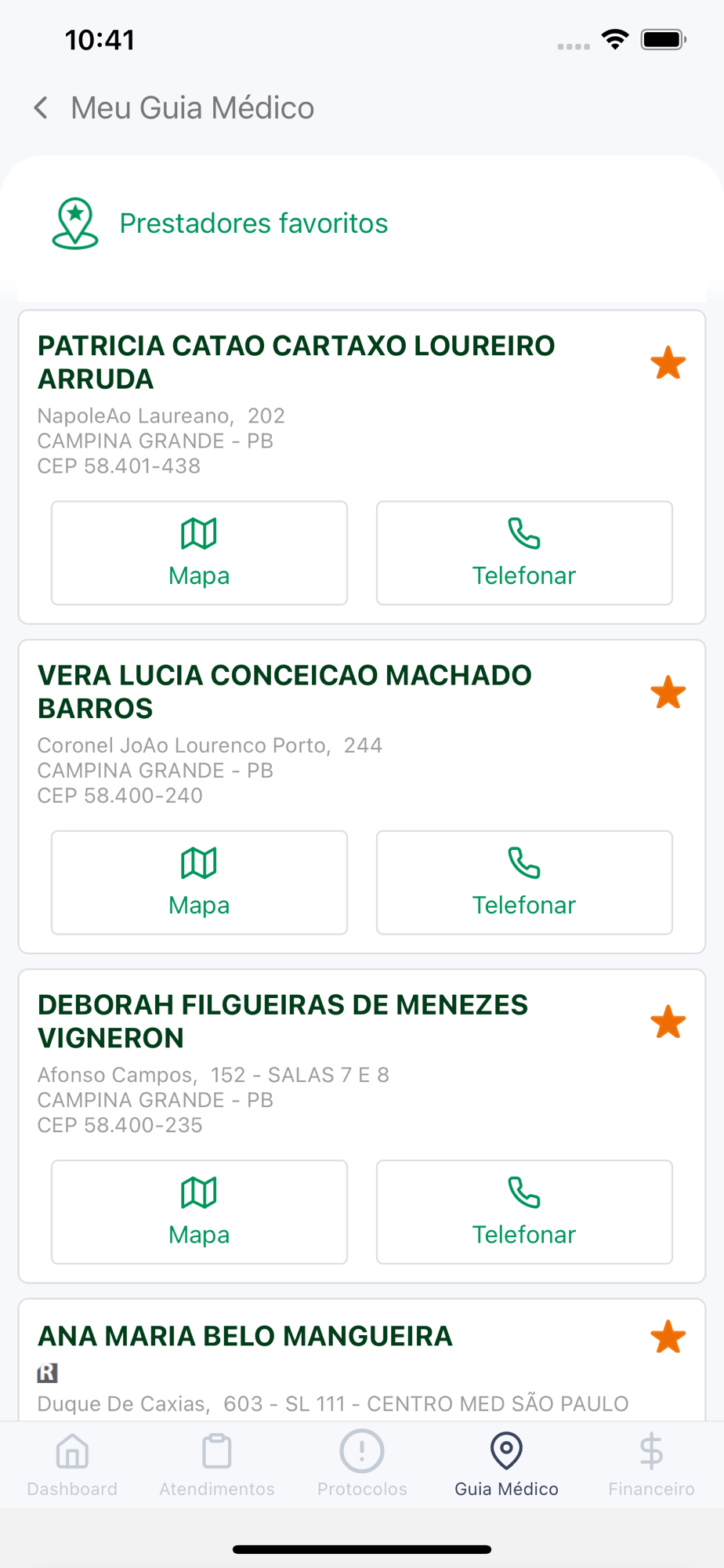Screen dimensions: 724x1568
Task: Go back from Meu Guia Médico
Action: (x=41, y=107)
